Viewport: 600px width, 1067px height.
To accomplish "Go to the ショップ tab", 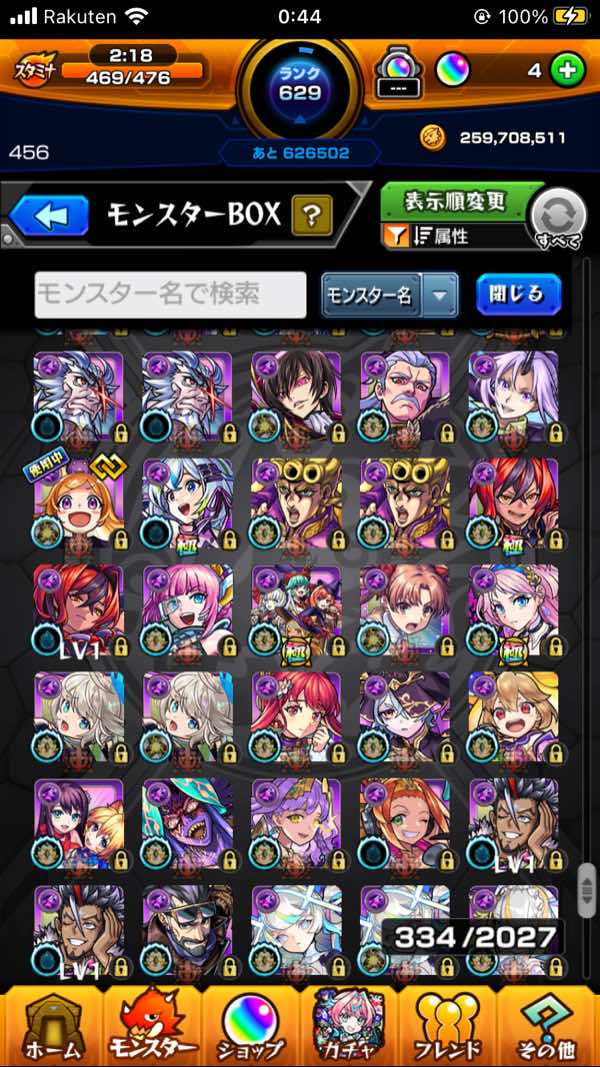I will (250, 1027).
